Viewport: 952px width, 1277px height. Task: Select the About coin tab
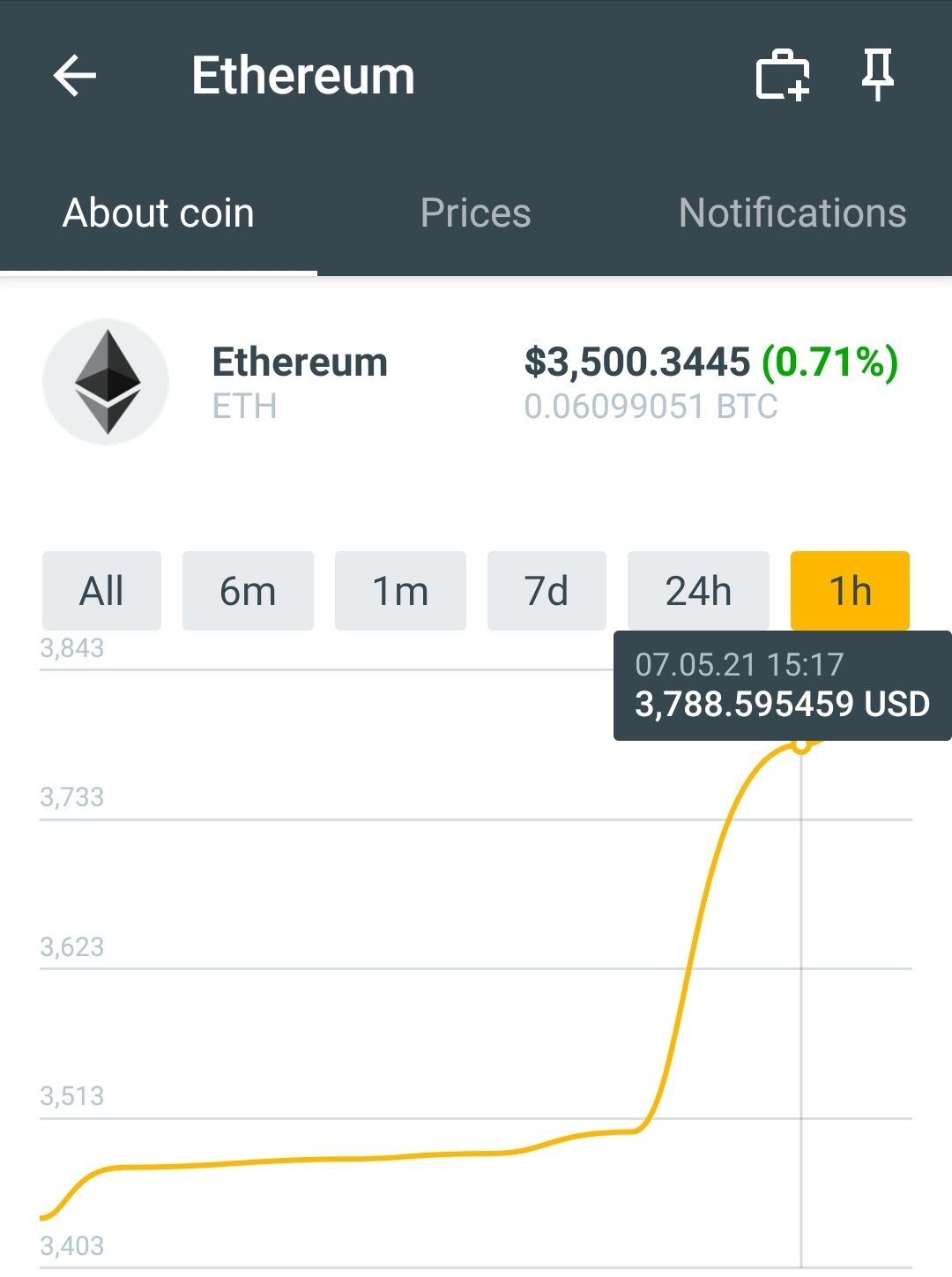[x=159, y=213]
